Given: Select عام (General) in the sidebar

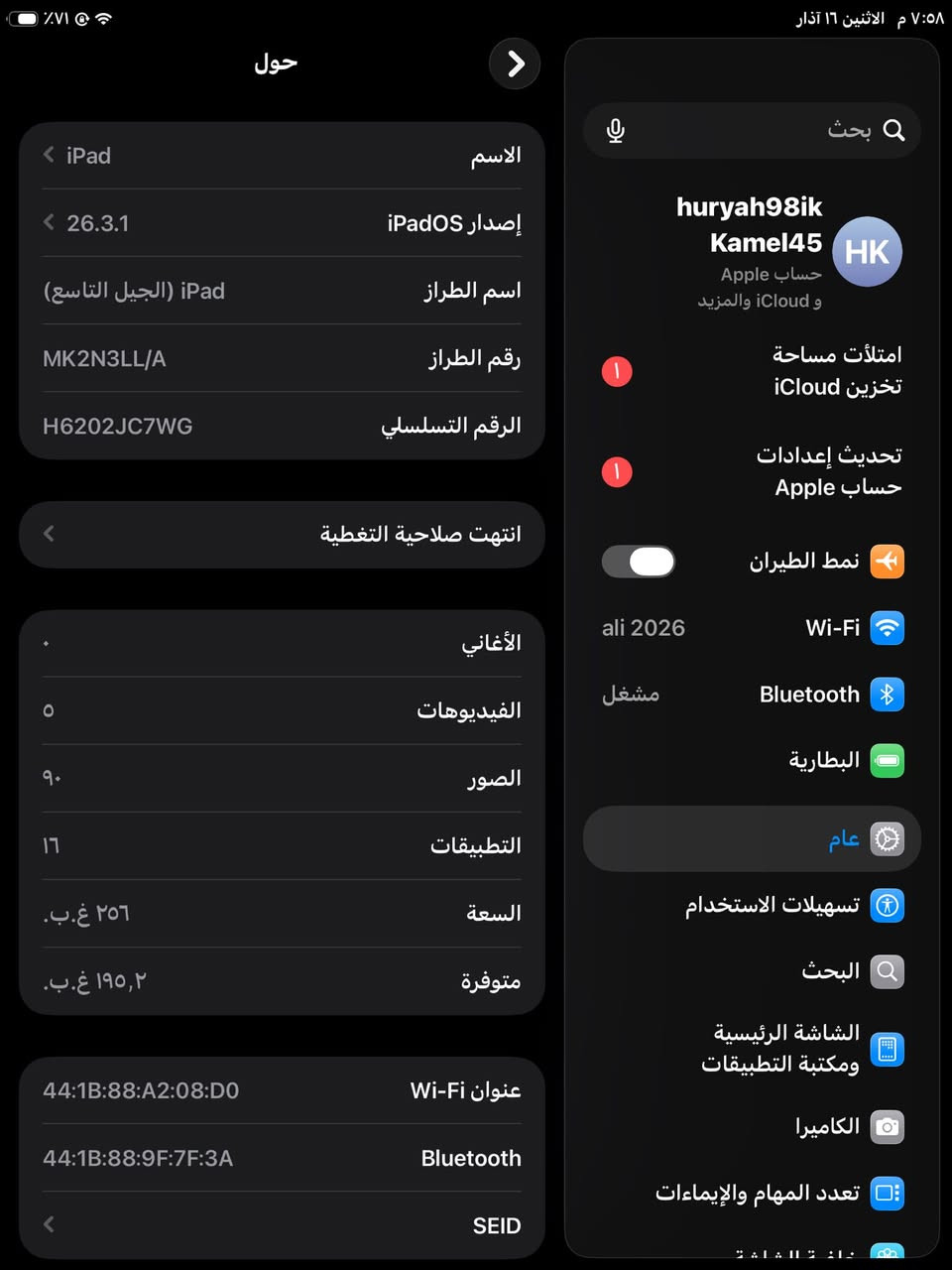Looking at the screenshot, I should click(752, 839).
